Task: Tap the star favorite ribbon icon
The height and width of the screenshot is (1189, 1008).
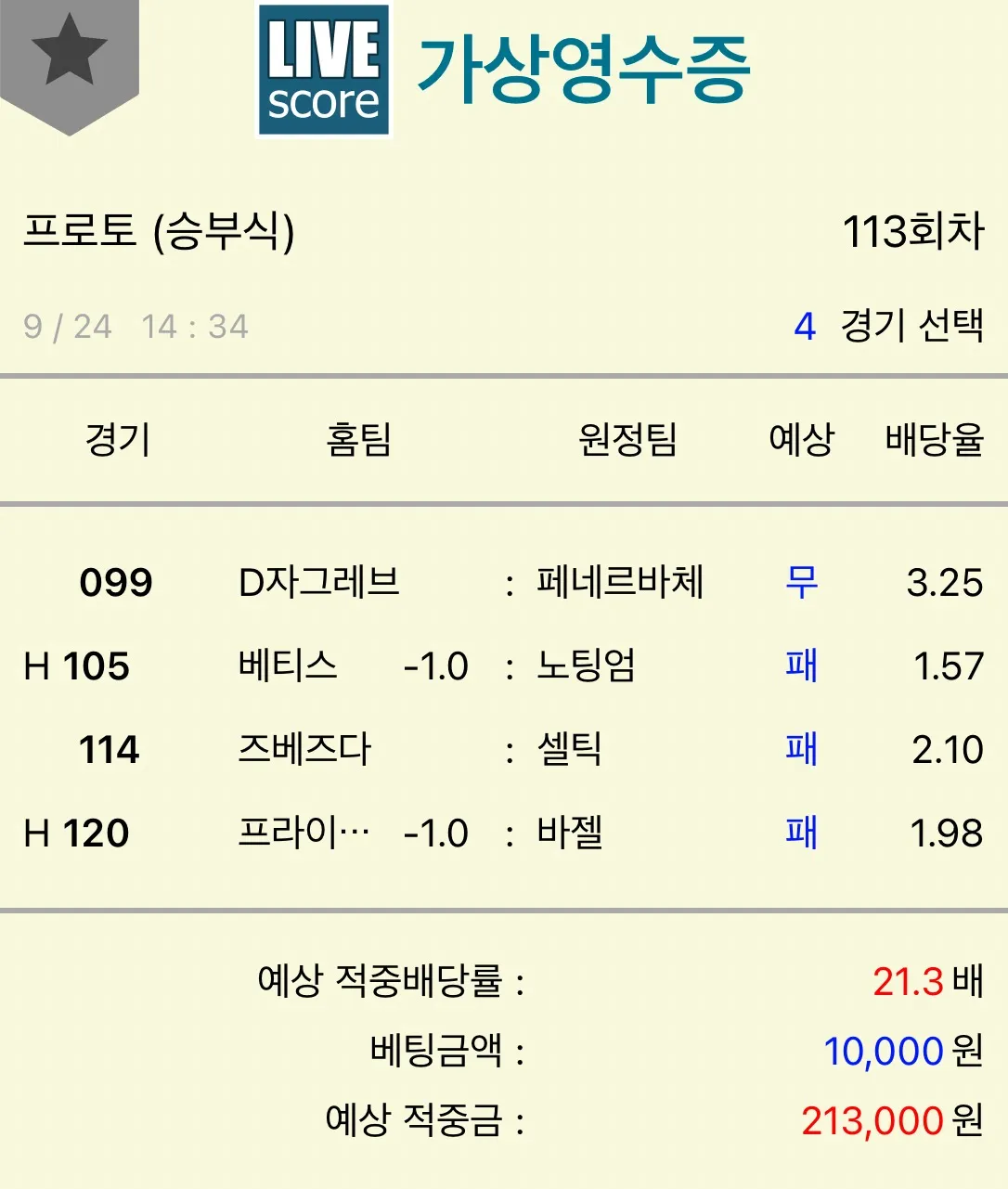Action: [x=70, y=54]
